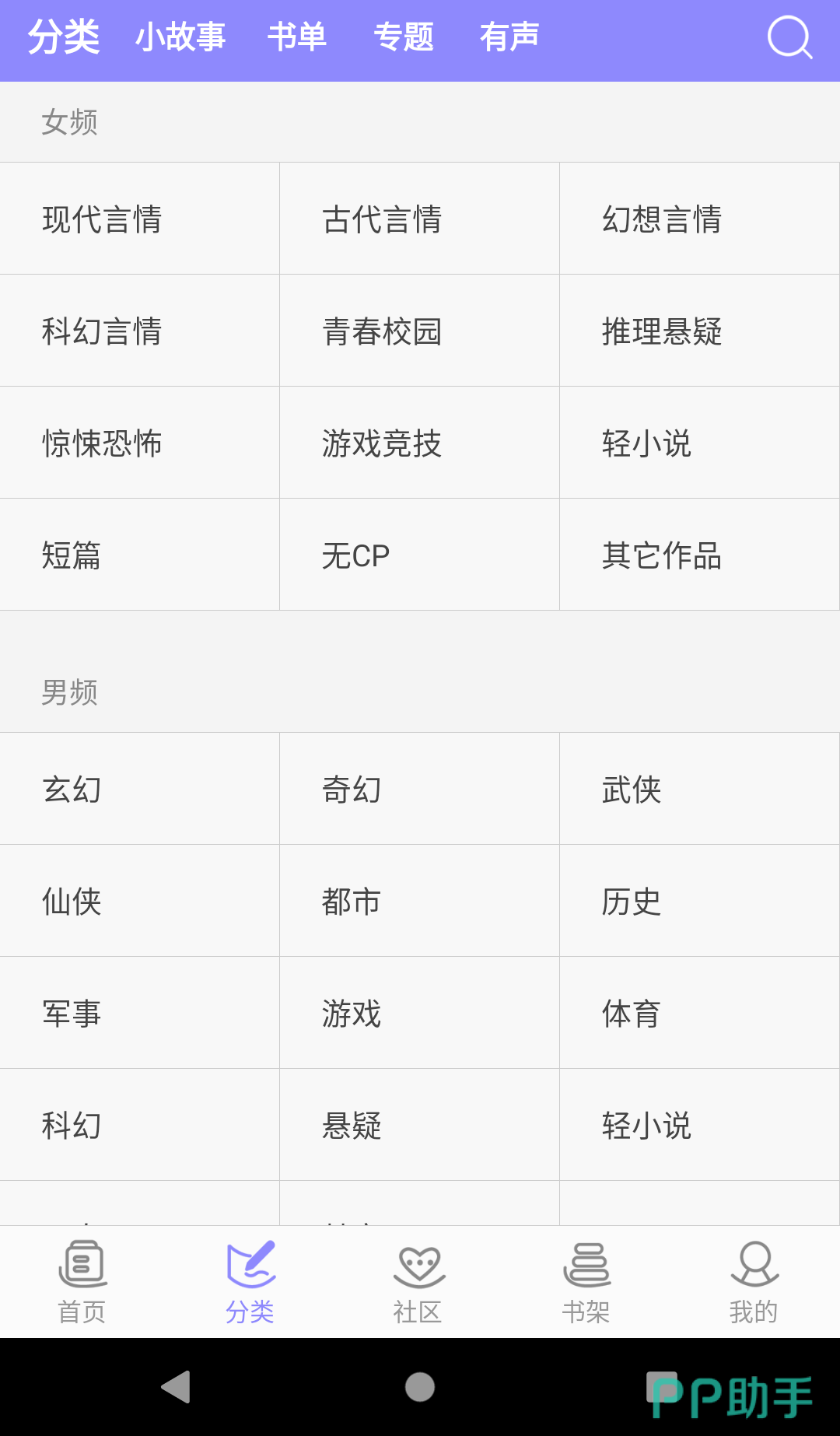Select the 玄幻 category under 男频
This screenshot has height=1436, width=840.
140,789
